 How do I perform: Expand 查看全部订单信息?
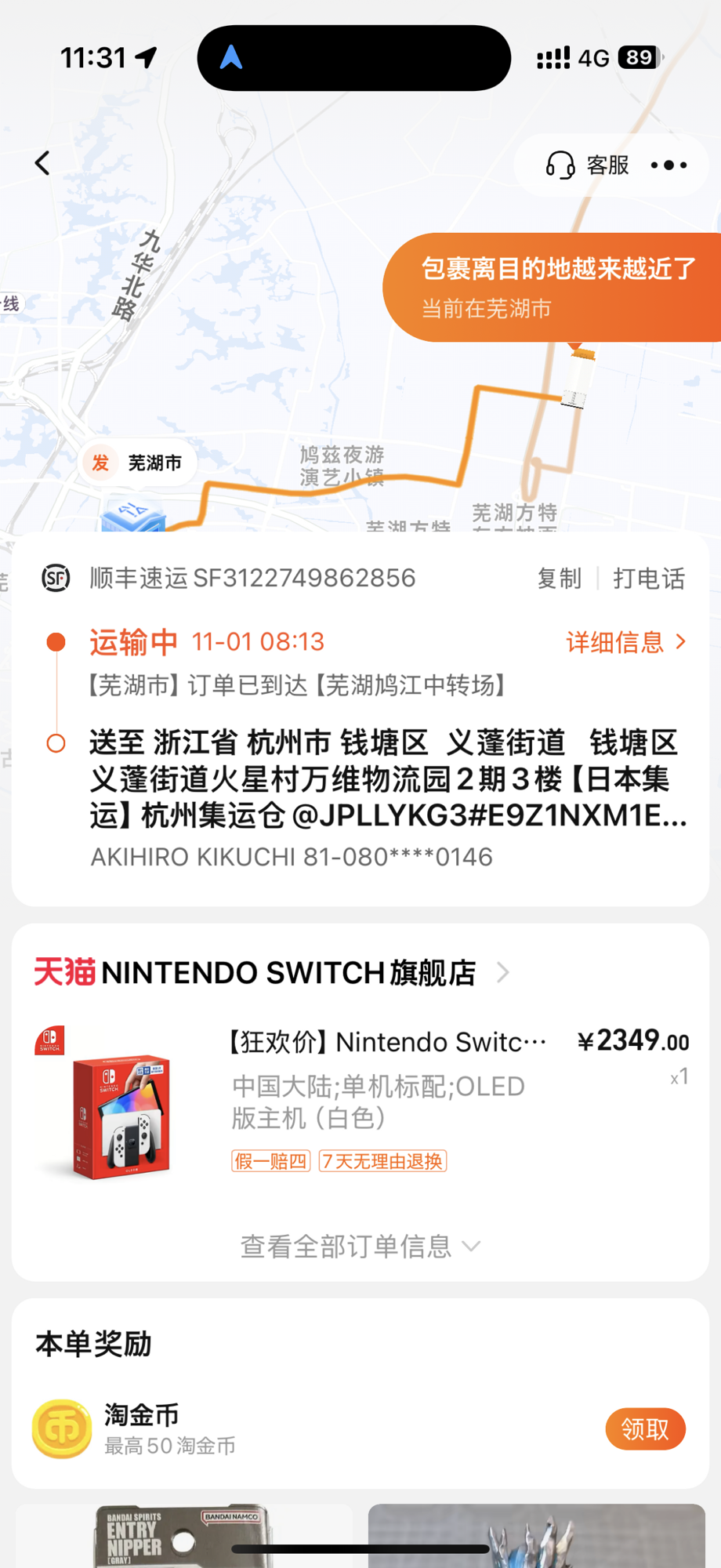[x=360, y=1246]
